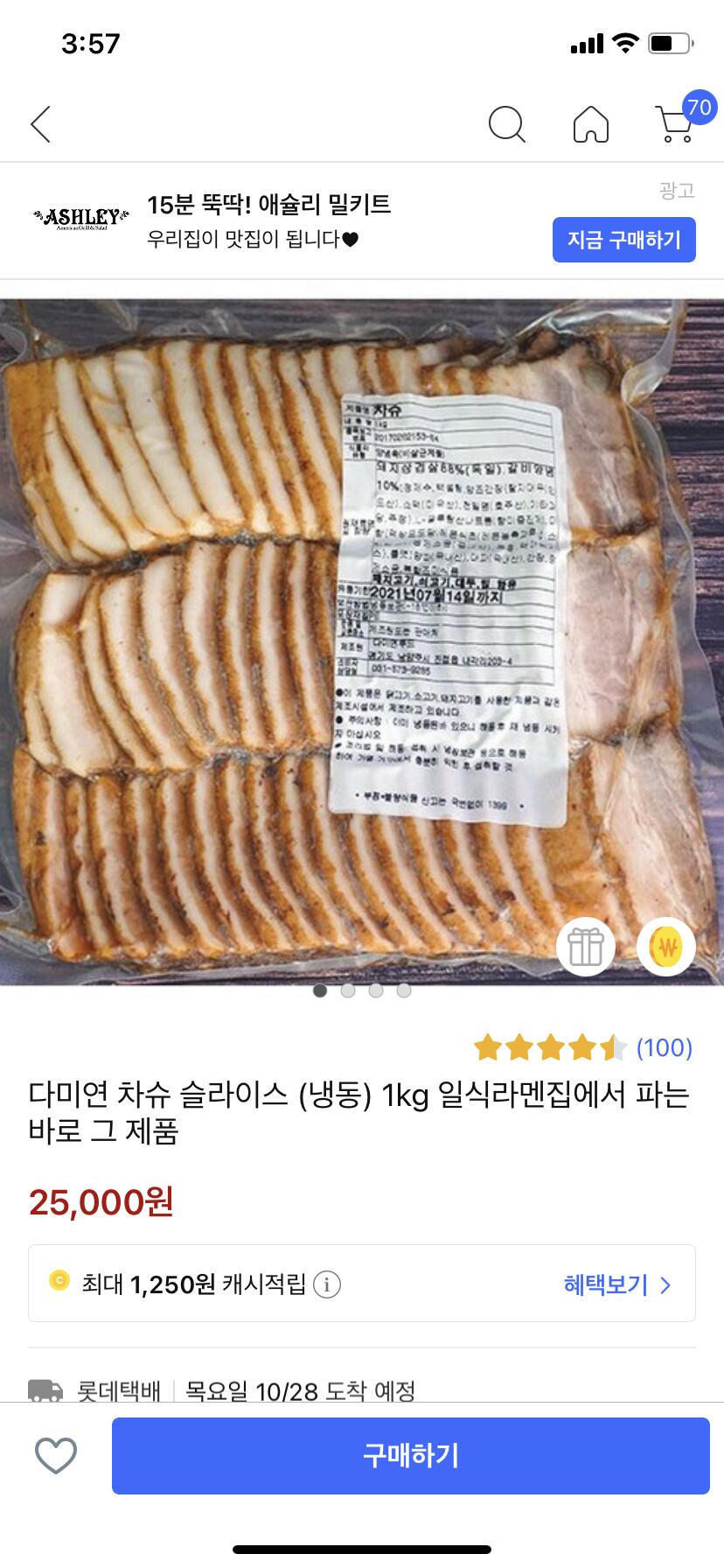
Task: Show cash reward info icon
Action: point(327,1284)
